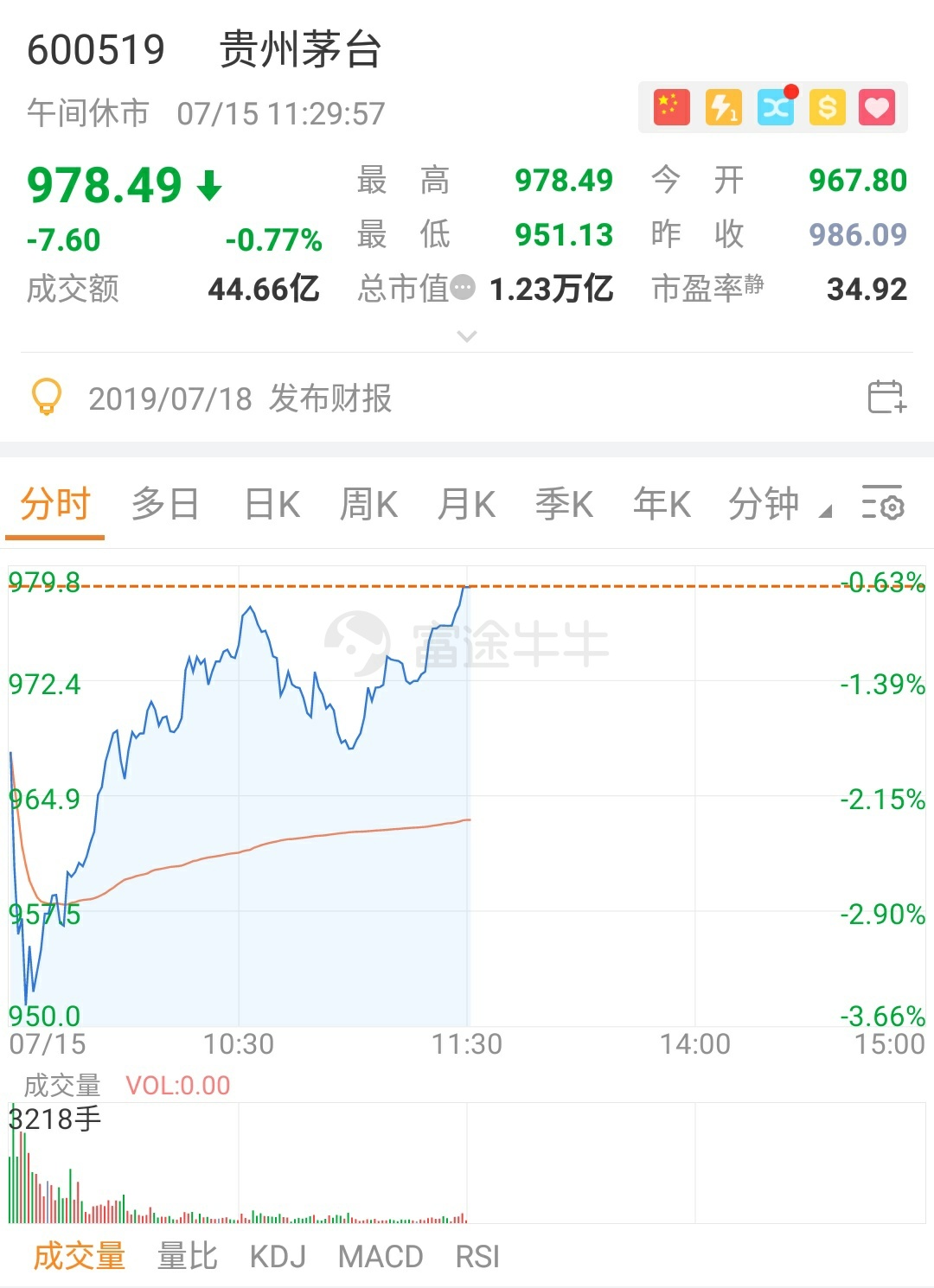View the 月K chart tab
This screenshot has width=934, height=1288.
click(x=467, y=504)
